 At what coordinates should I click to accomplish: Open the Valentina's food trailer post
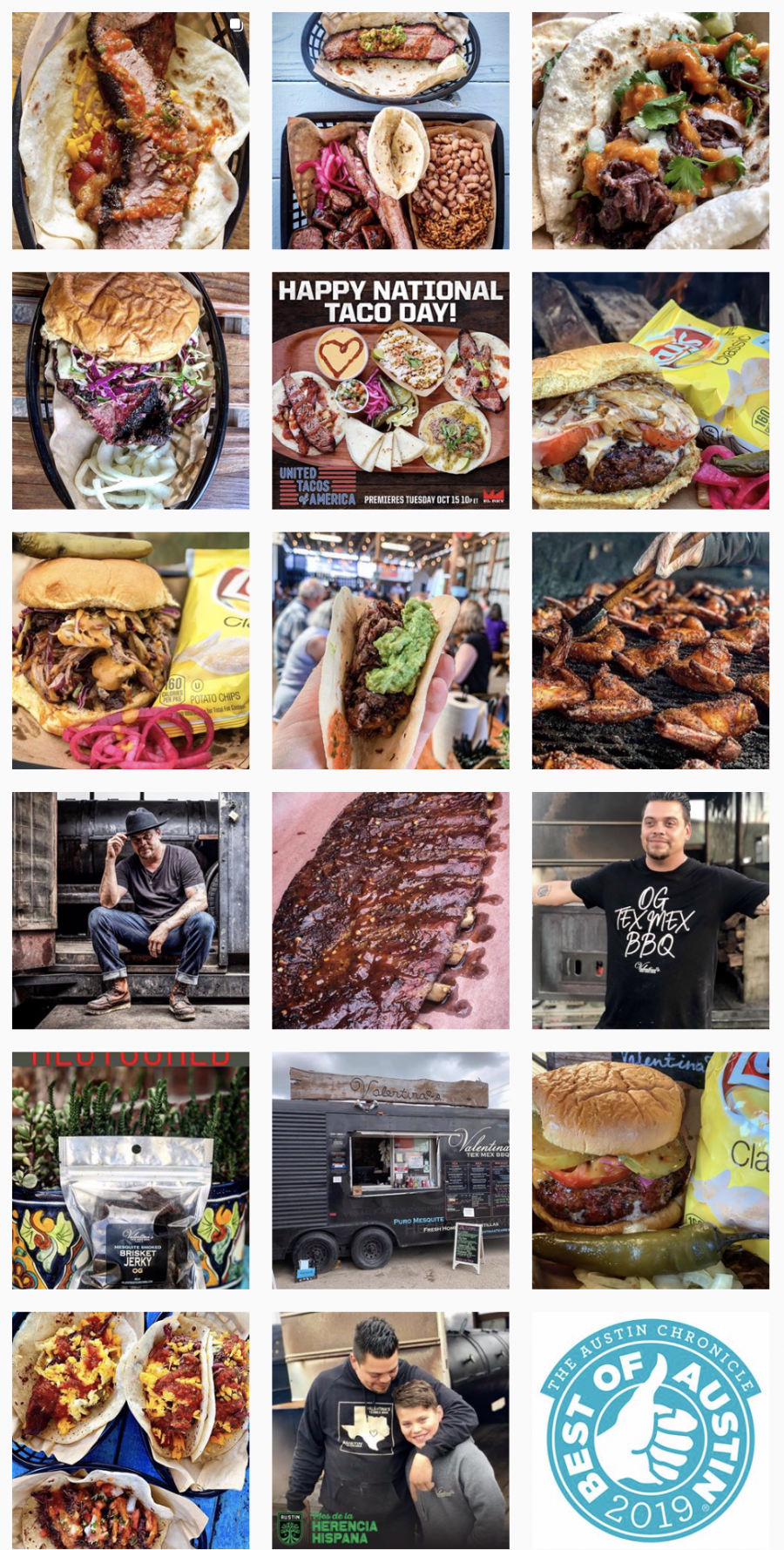390,1170
